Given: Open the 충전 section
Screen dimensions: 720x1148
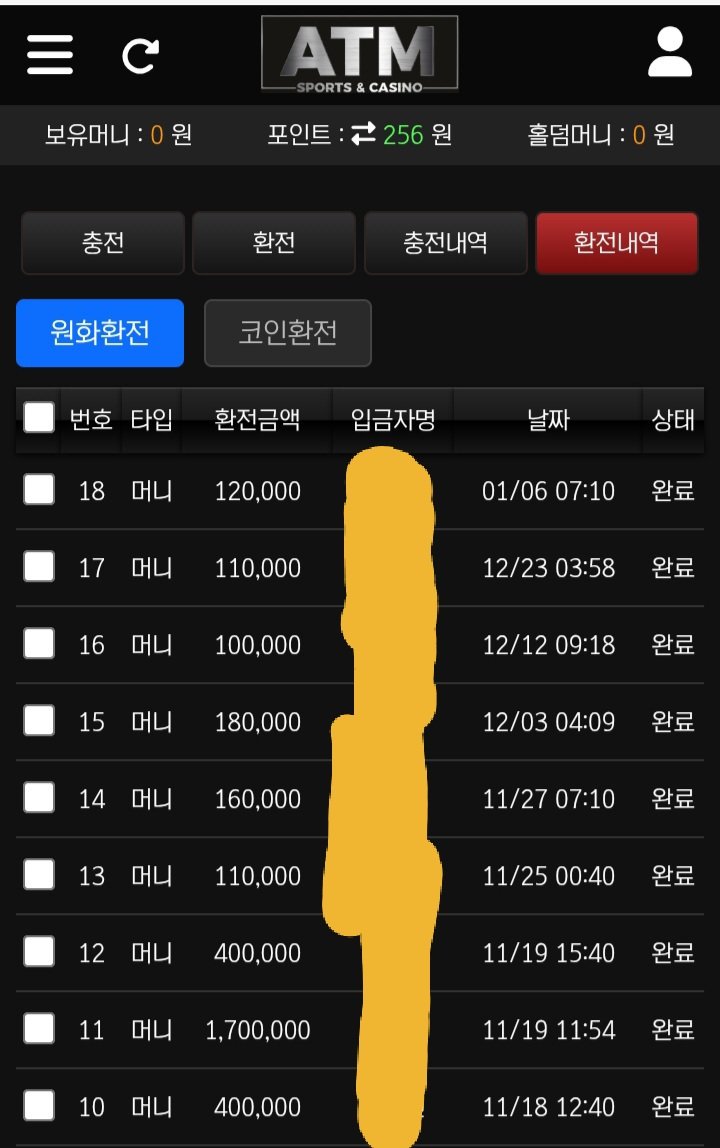Looking at the screenshot, I should [x=103, y=243].
